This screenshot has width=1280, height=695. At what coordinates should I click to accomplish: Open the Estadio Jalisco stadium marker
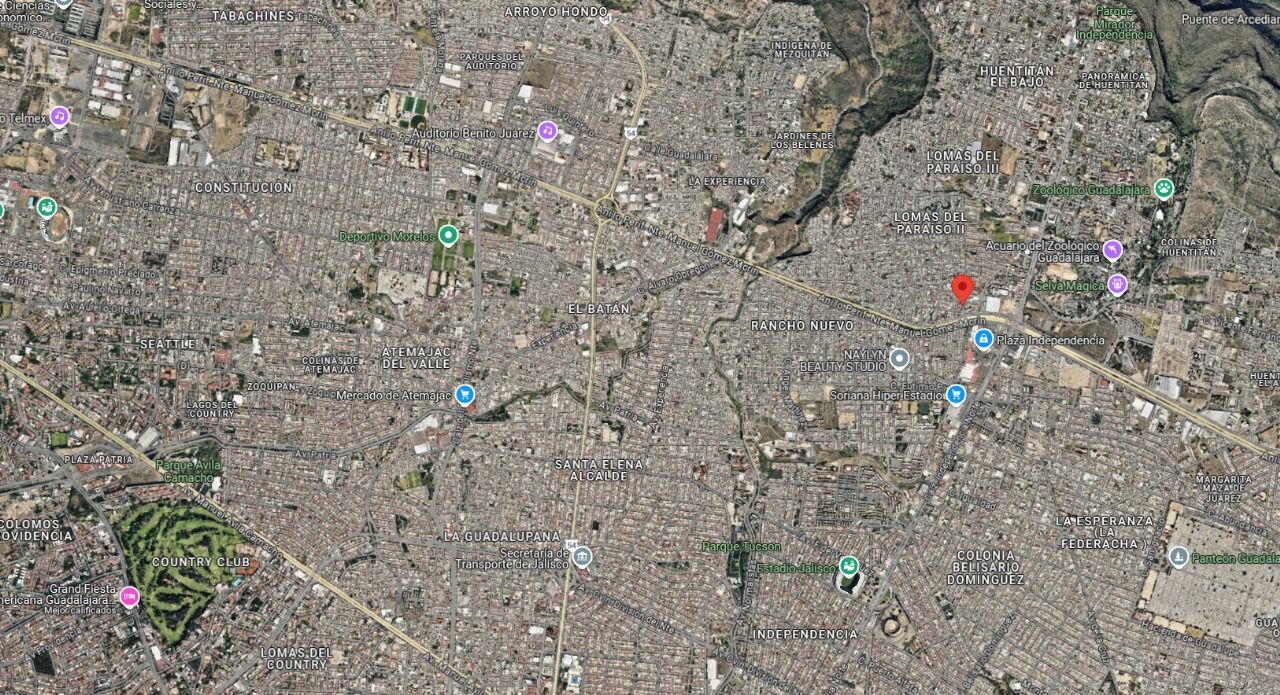(849, 566)
